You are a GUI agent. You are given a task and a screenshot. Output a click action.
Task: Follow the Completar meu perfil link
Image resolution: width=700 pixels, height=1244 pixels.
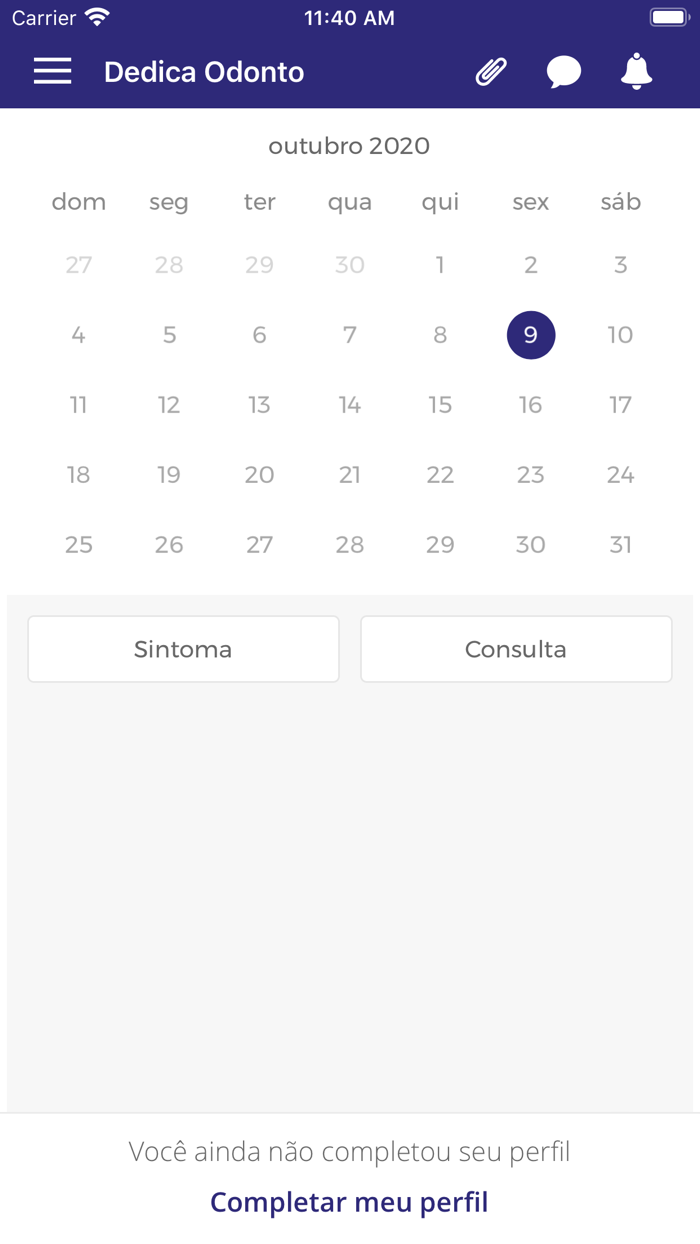click(349, 1202)
